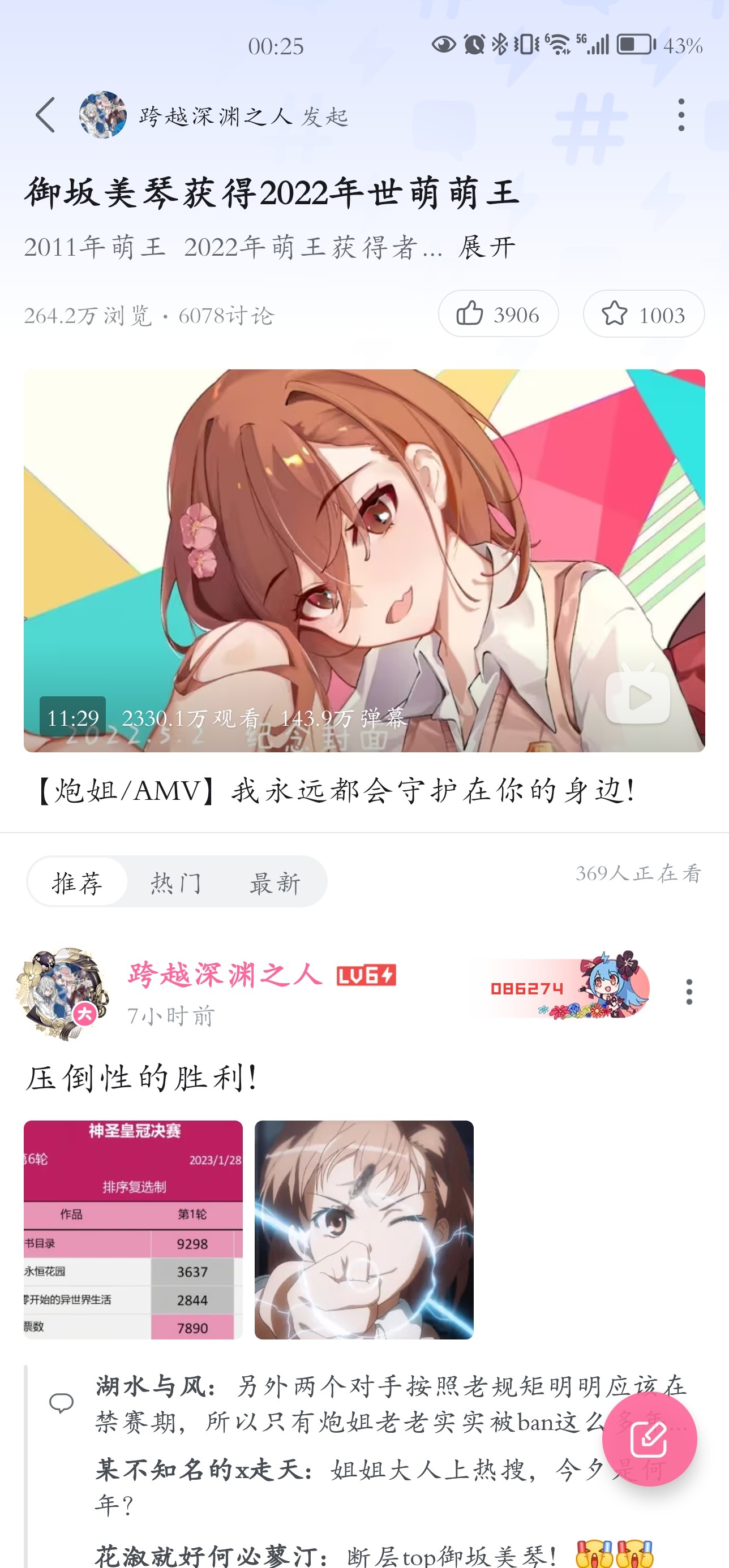The height and width of the screenshot is (1568, 729).
Task: Open the post's three-dot options menu
Action: tap(689, 992)
